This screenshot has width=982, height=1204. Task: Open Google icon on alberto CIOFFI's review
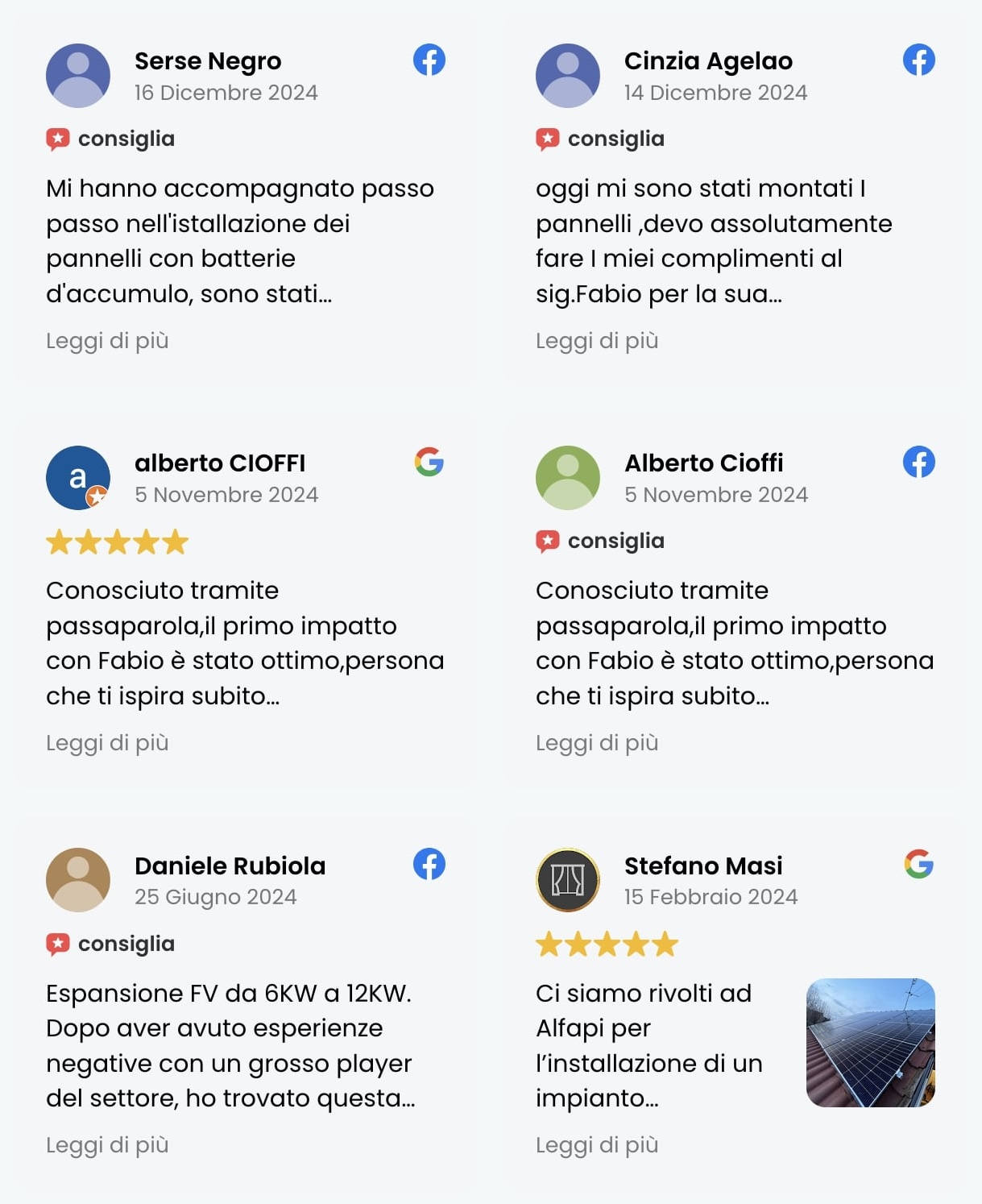point(429,462)
